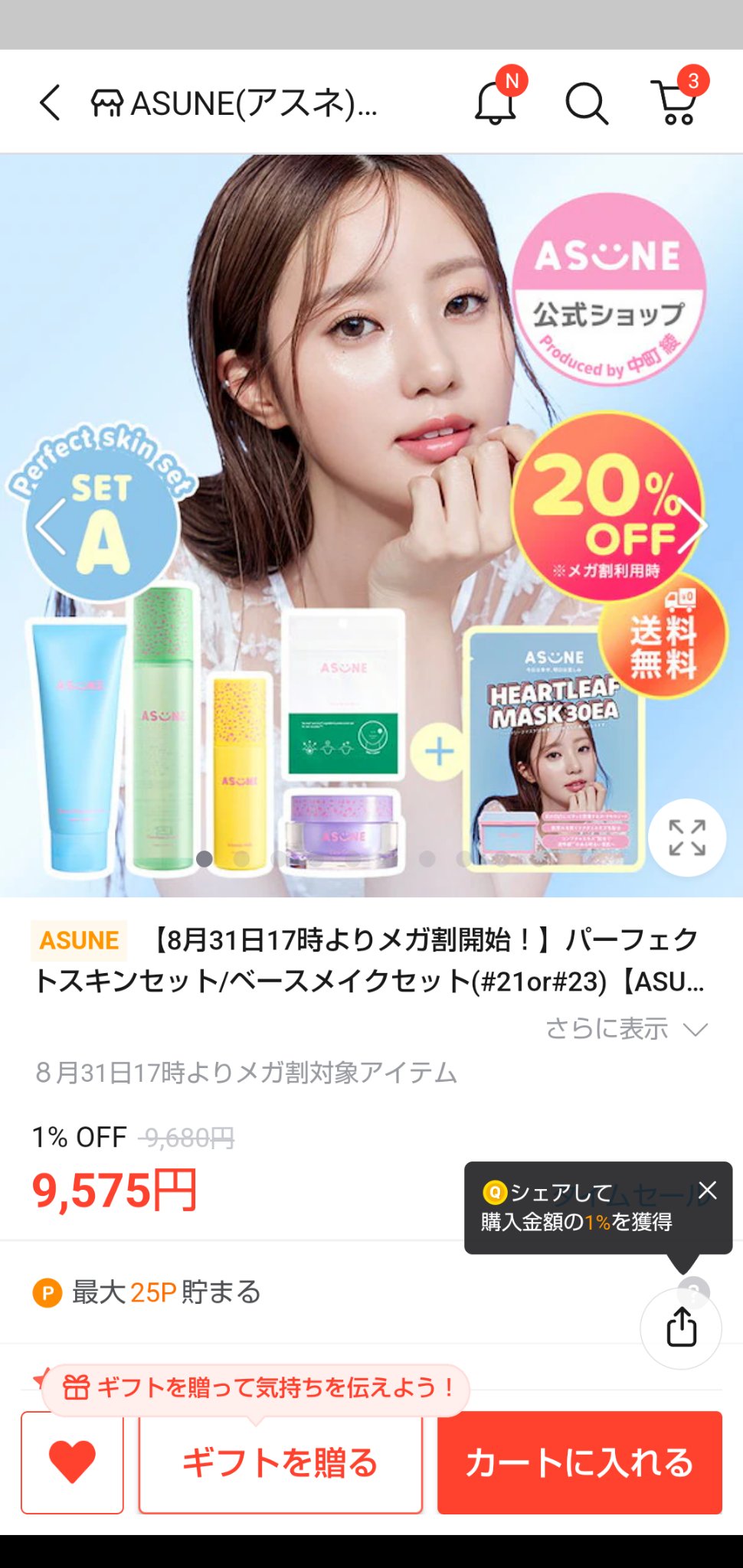Open the shopping cart

coord(676,103)
